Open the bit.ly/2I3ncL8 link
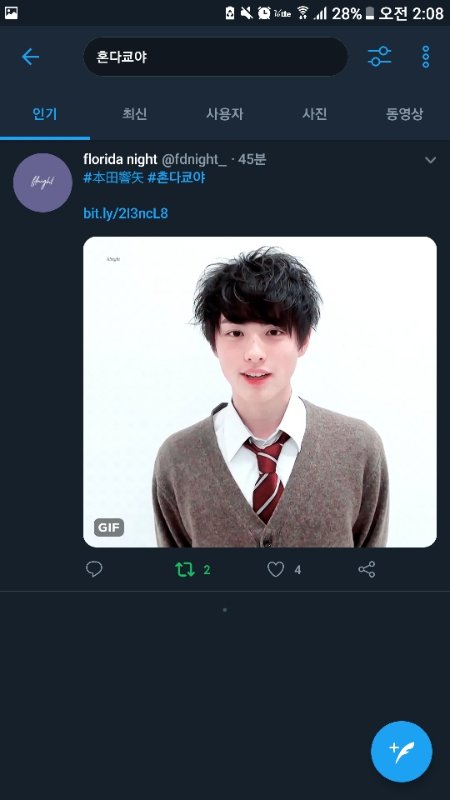Viewport: 450px width, 800px height. click(x=126, y=213)
